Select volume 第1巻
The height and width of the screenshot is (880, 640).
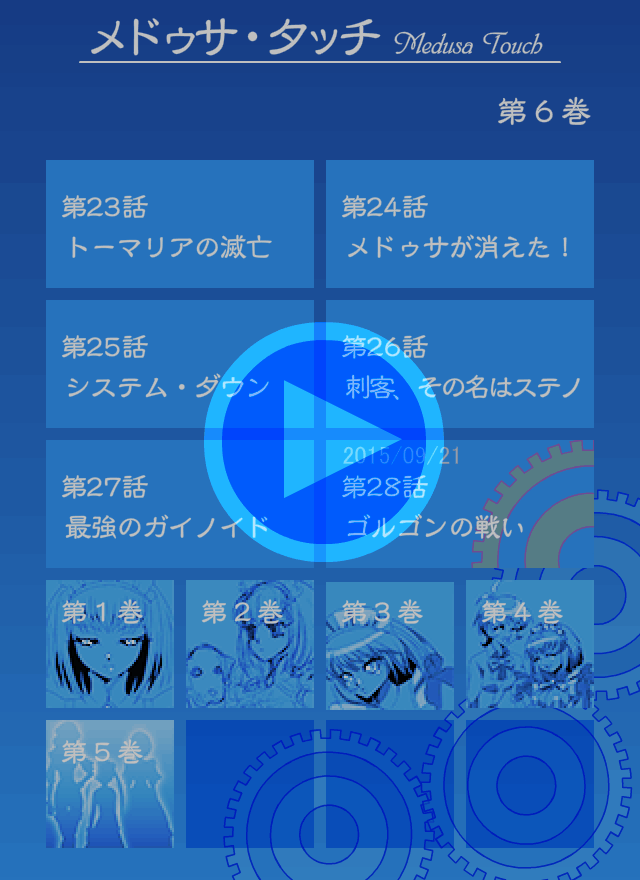coord(110,644)
